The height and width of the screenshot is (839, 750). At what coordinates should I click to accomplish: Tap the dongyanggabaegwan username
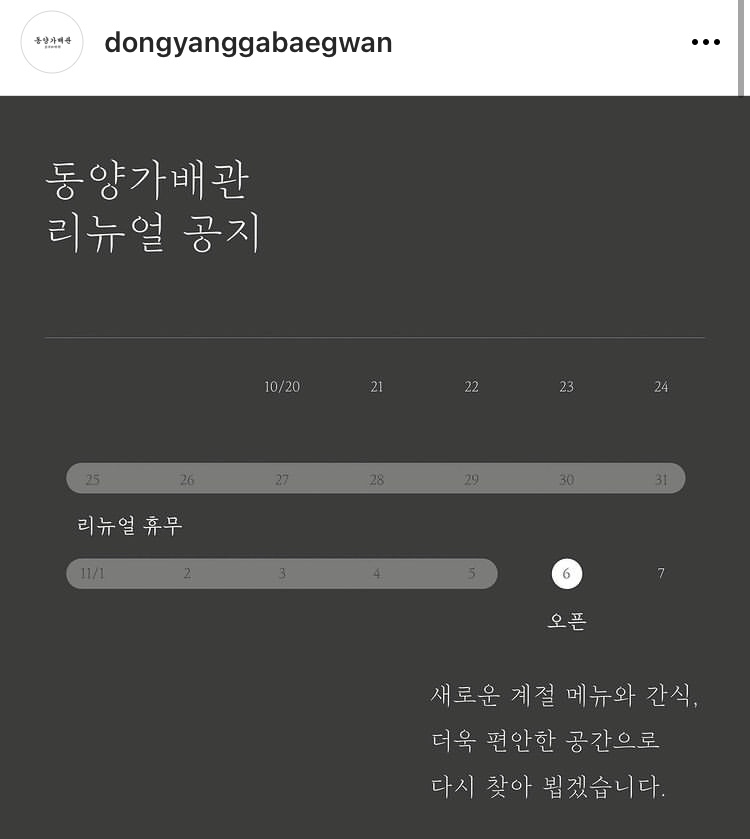point(248,43)
